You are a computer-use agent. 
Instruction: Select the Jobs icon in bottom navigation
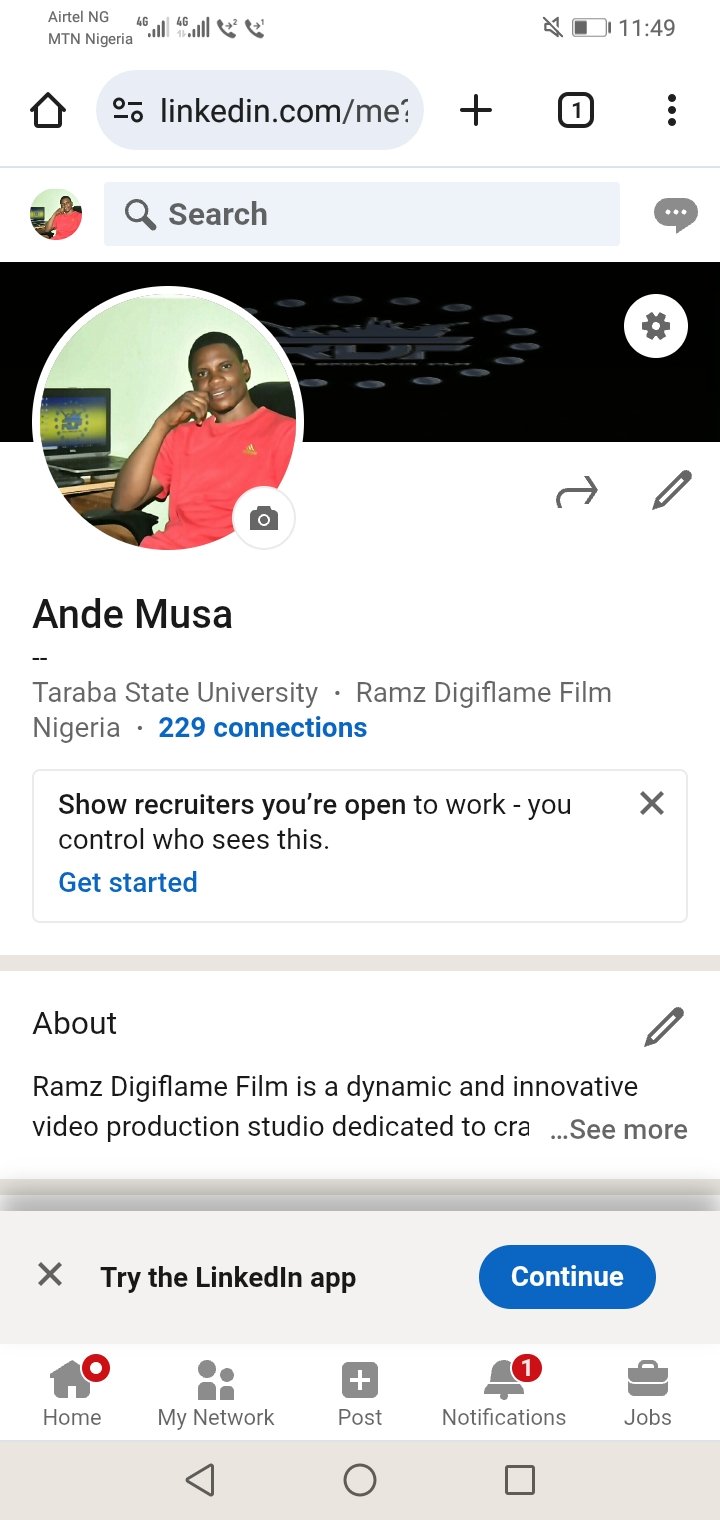647,1385
